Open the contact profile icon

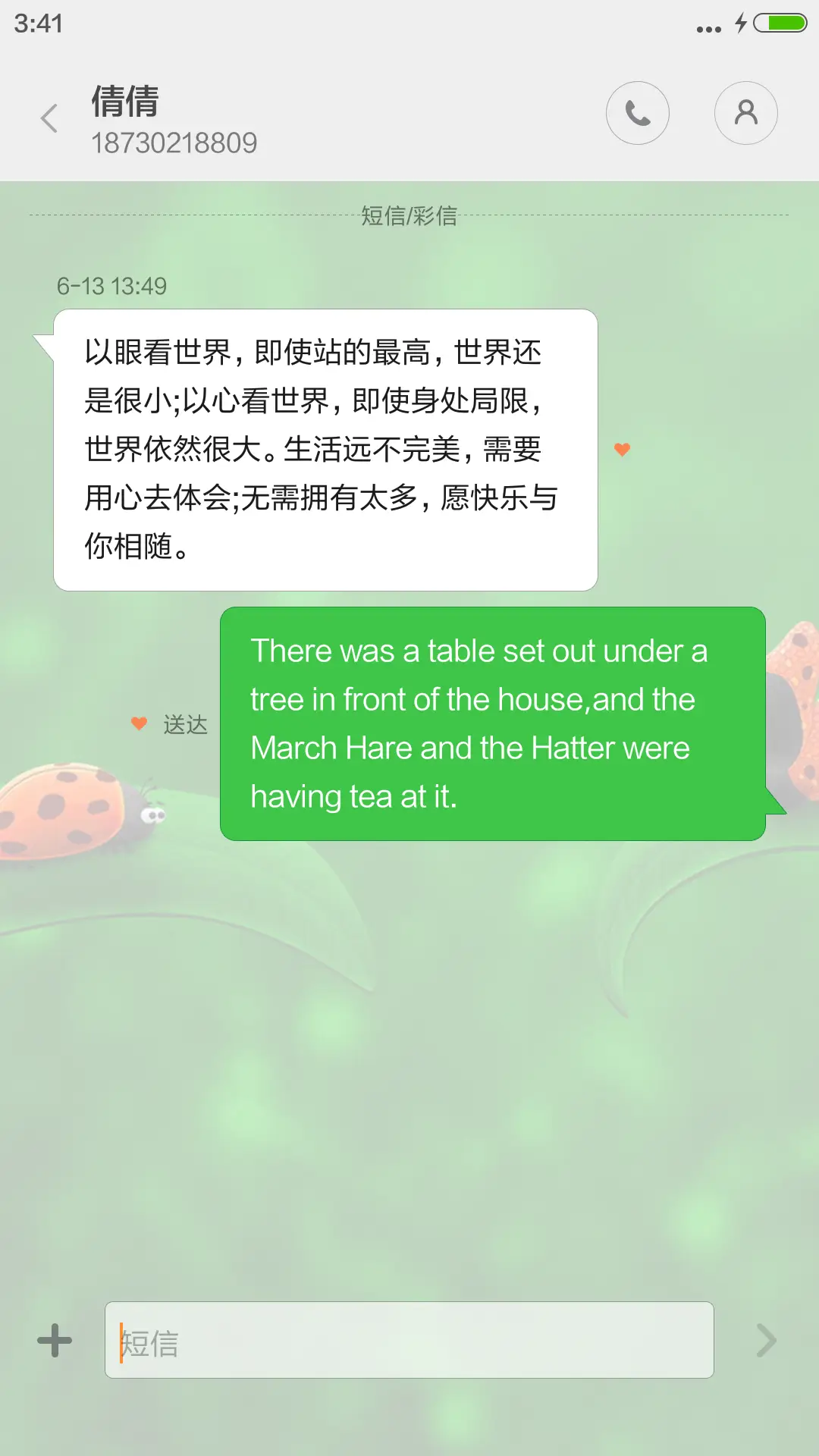[x=745, y=112]
